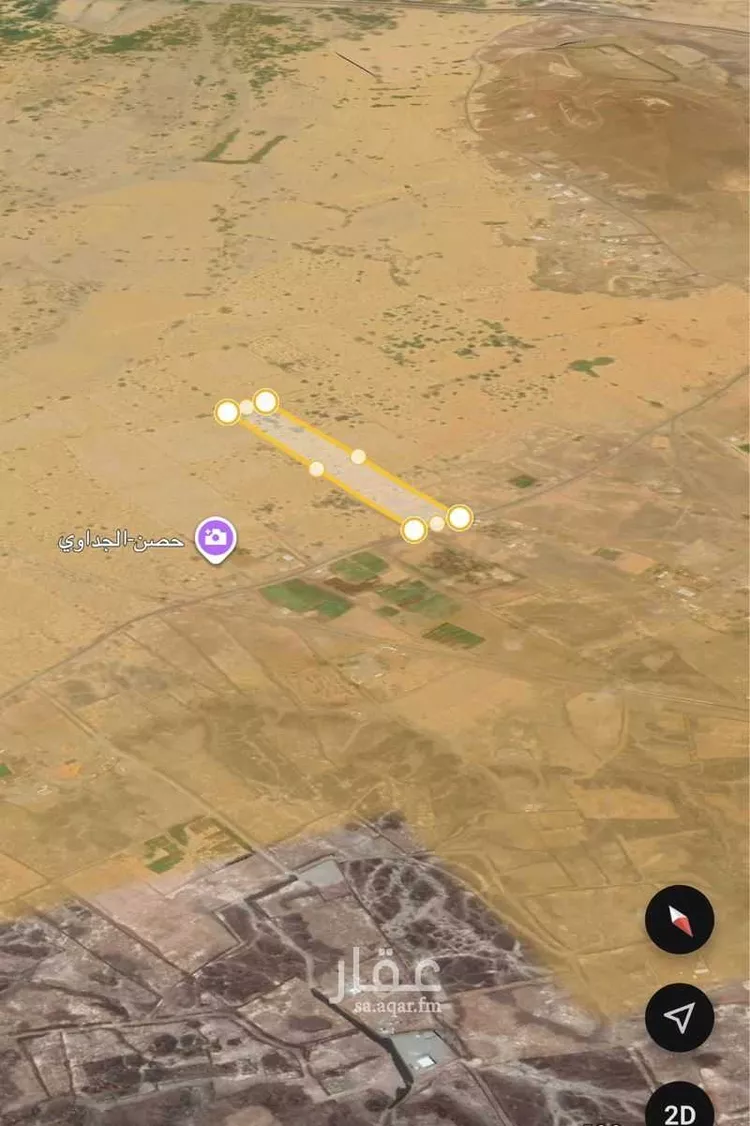The image size is (750, 1126).
Task: Reset map orientation with the compass icon
Action: [x=682, y=921]
